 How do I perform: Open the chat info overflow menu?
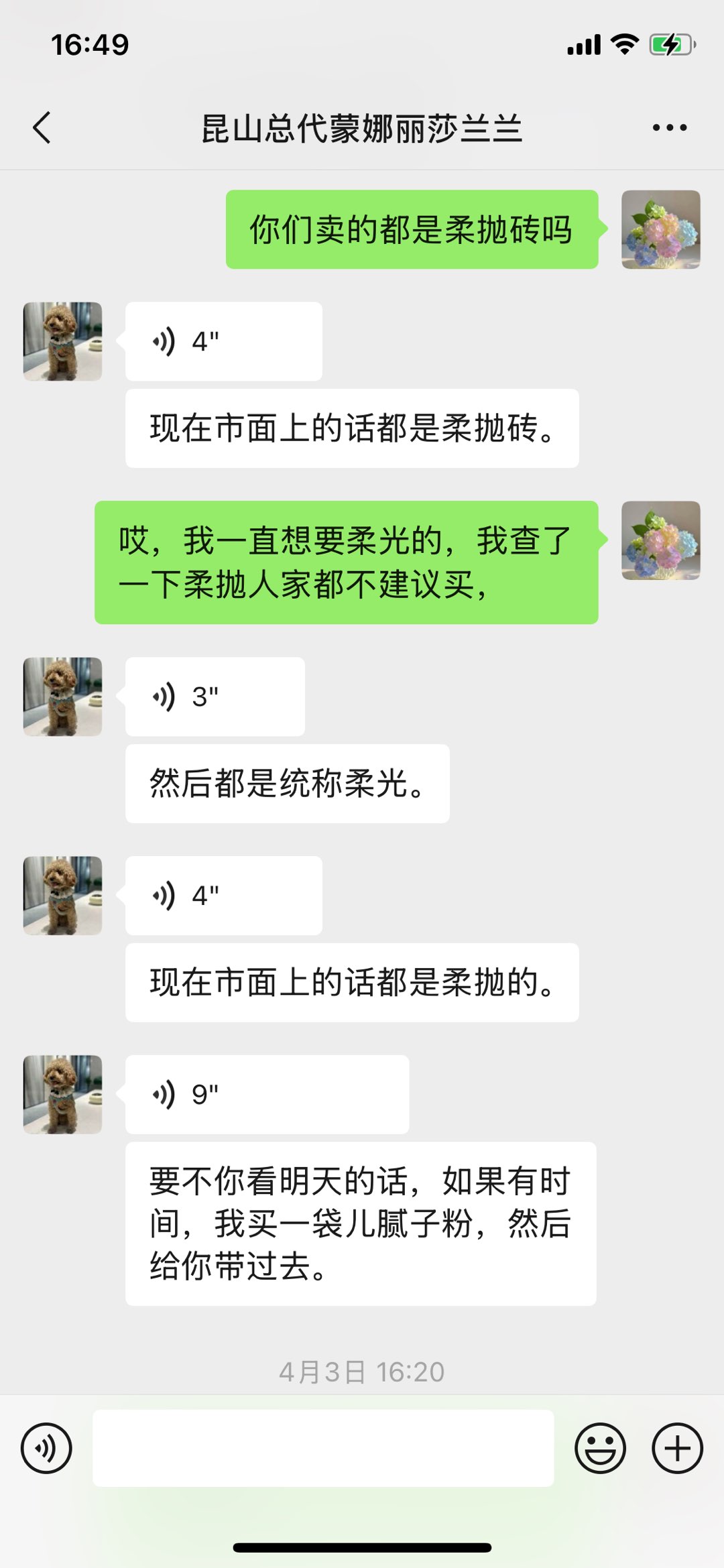tap(670, 127)
